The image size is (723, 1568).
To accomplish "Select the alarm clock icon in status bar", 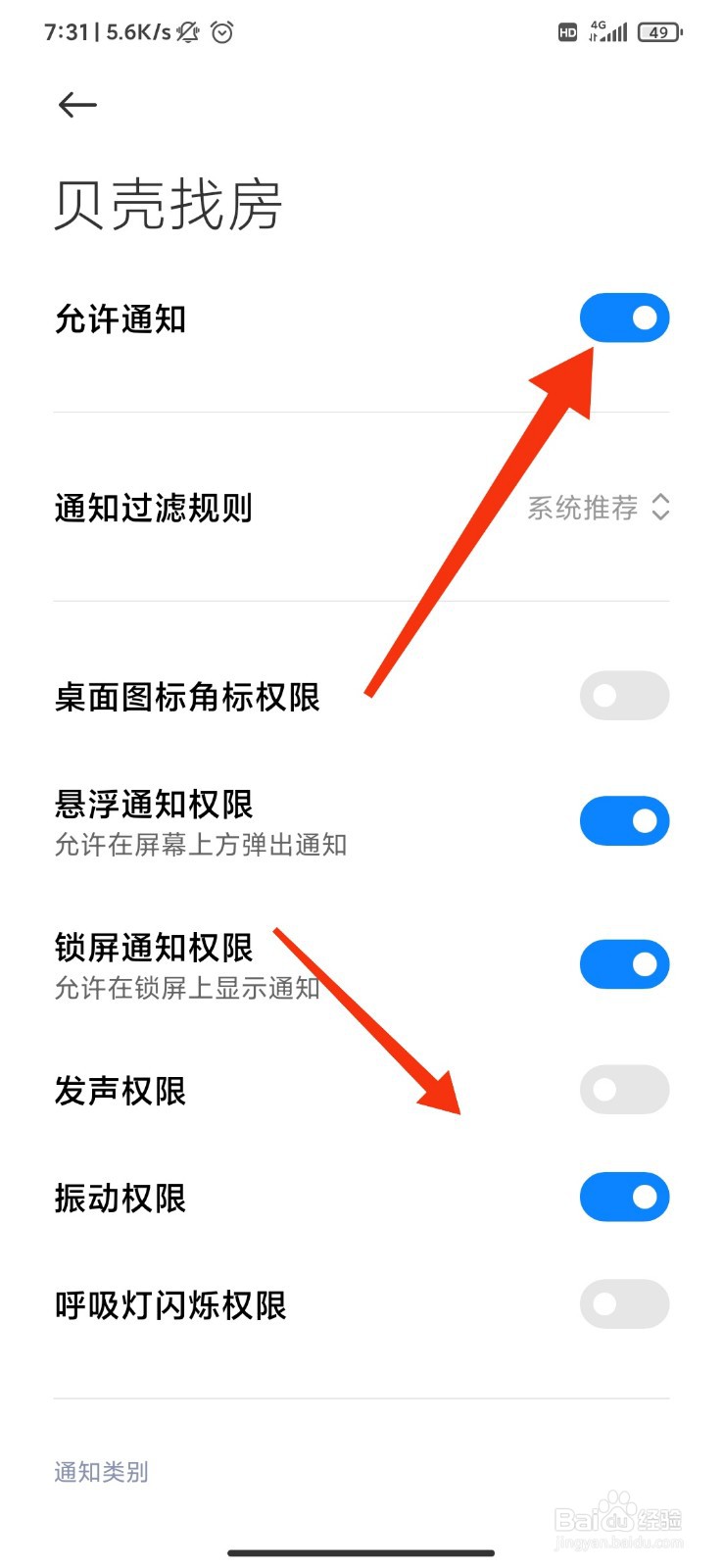I will point(222,31).
